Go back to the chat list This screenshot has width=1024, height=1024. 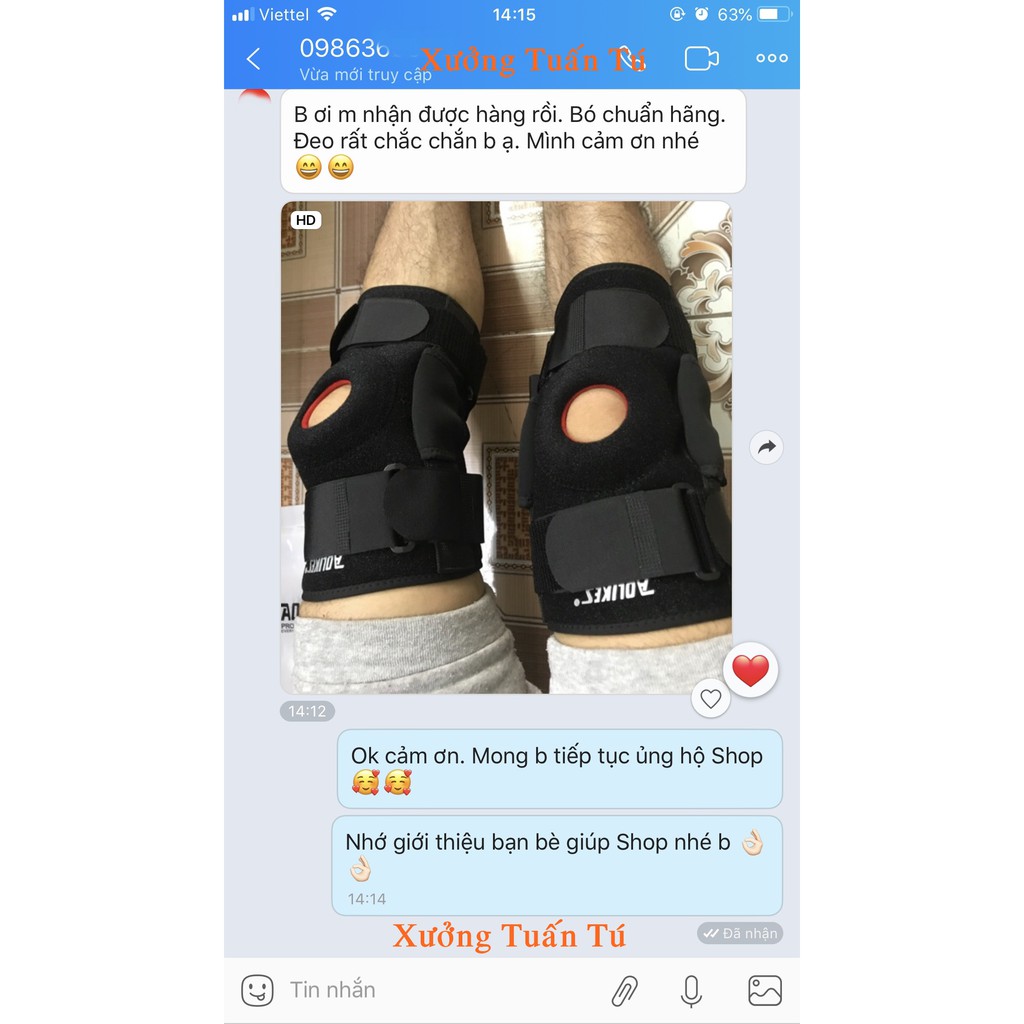(x=253, y=59)
